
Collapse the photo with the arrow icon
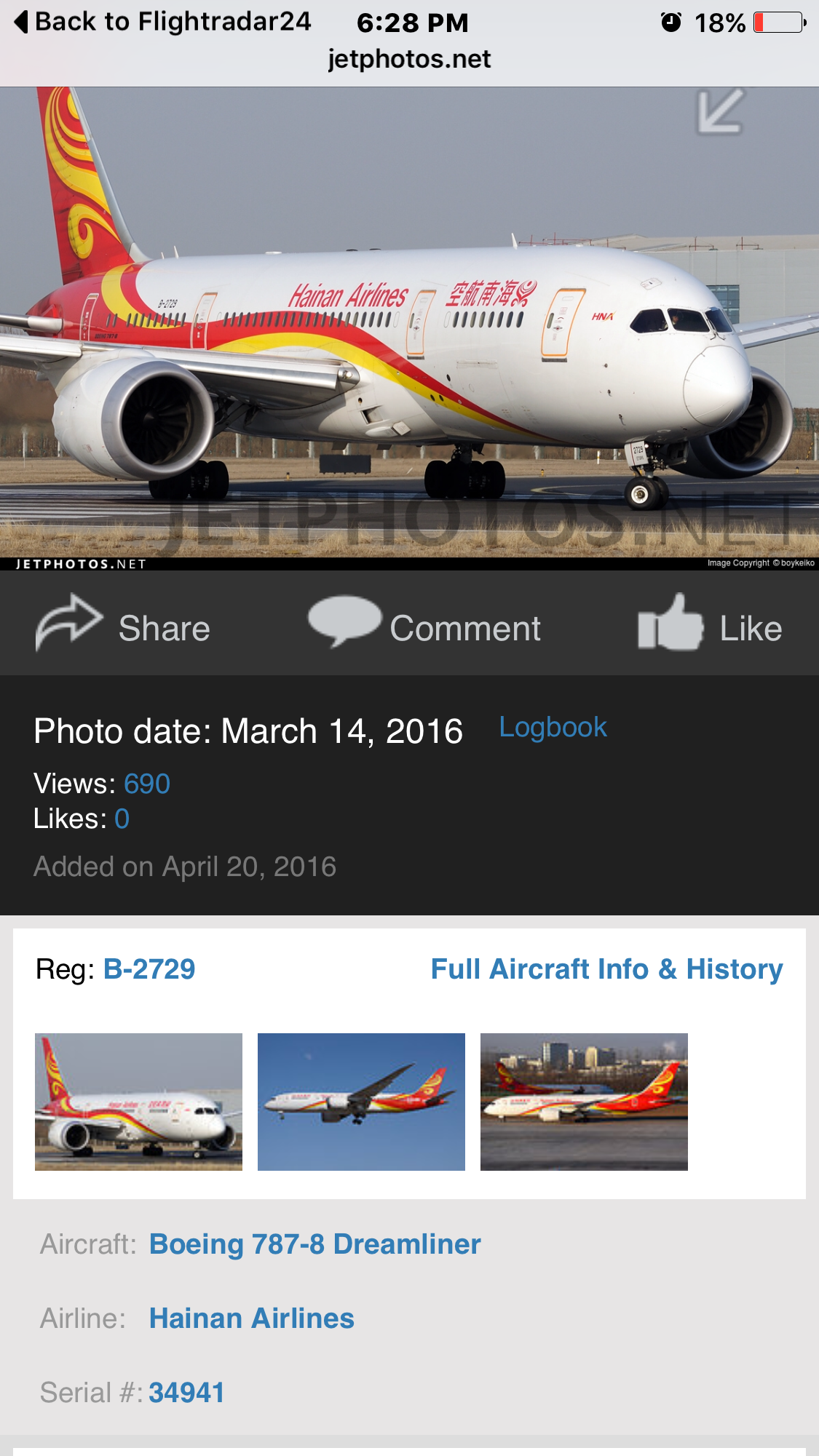point(720,111)
